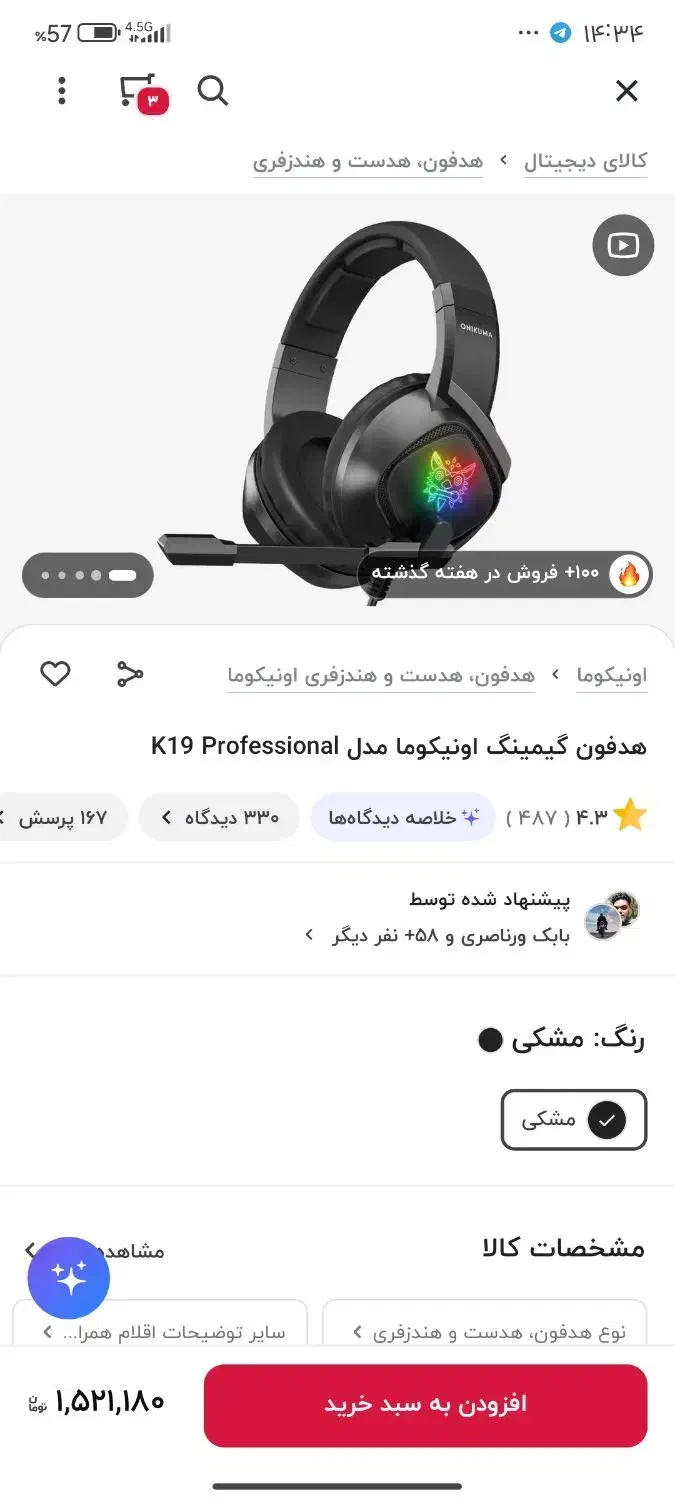The height and width of the screenshot is (1500, 675).
Task: Open the خلاصه دیدگاه‌ها chip
Action: pos(403,817)
